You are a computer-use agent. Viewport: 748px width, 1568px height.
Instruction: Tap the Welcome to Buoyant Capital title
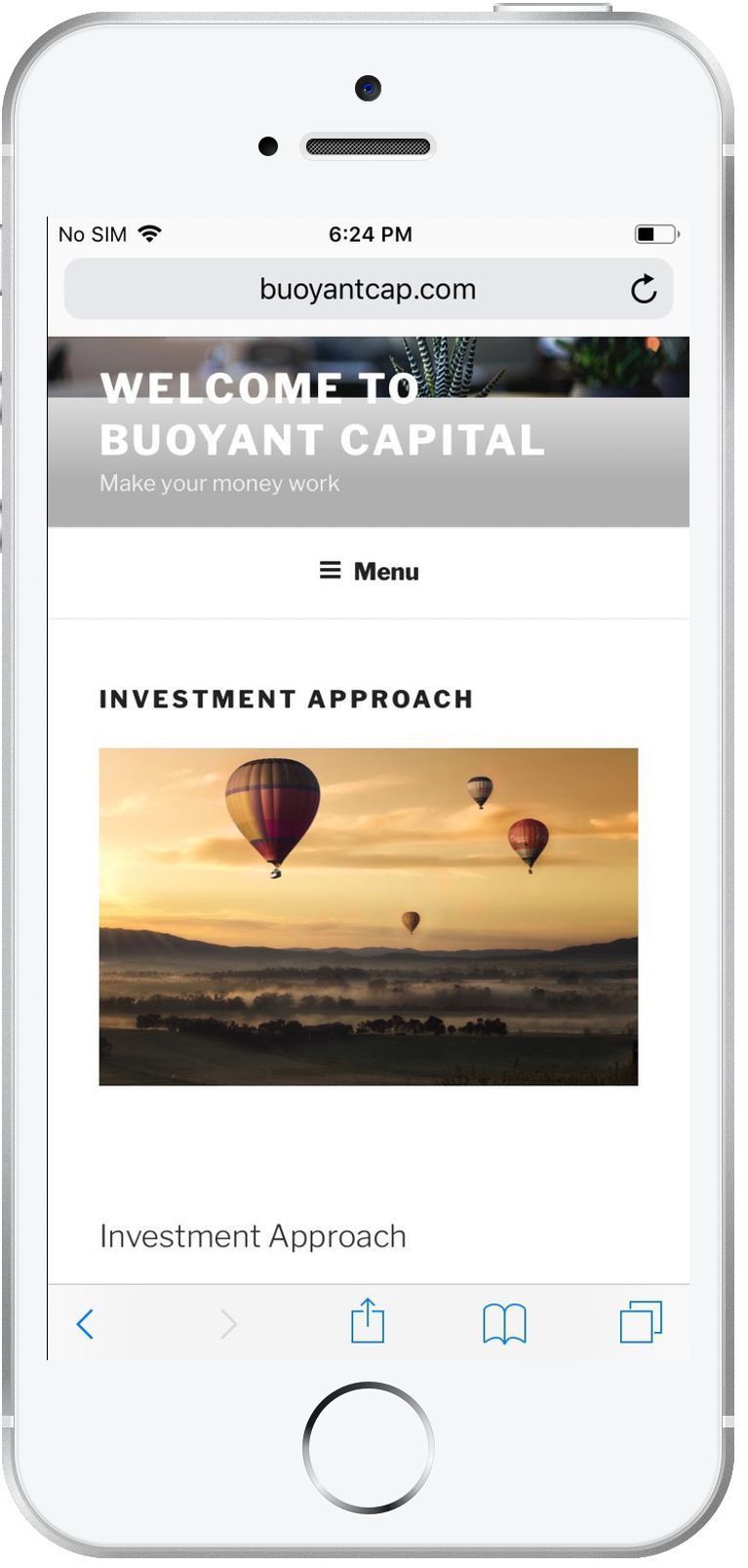click(322, 415)
